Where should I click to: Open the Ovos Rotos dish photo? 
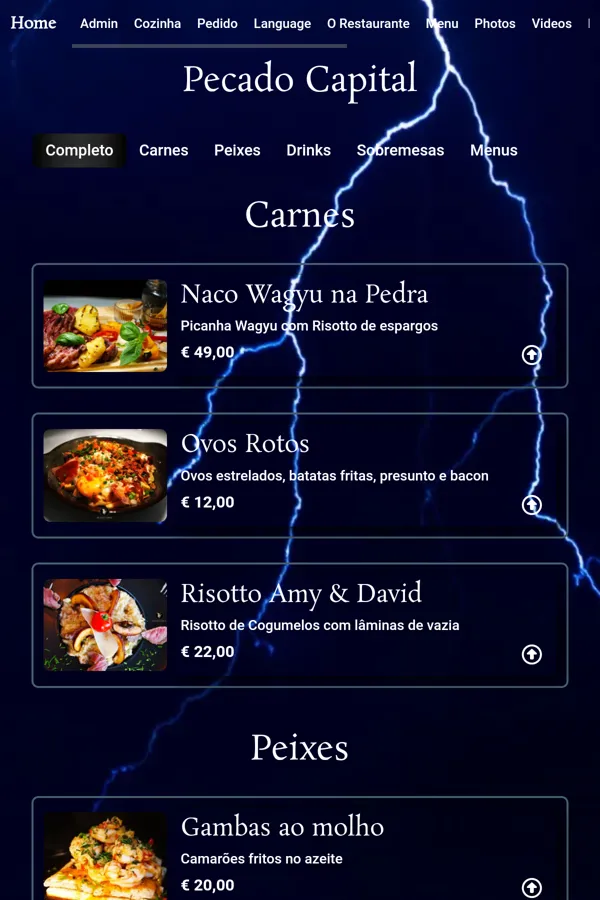105,475
